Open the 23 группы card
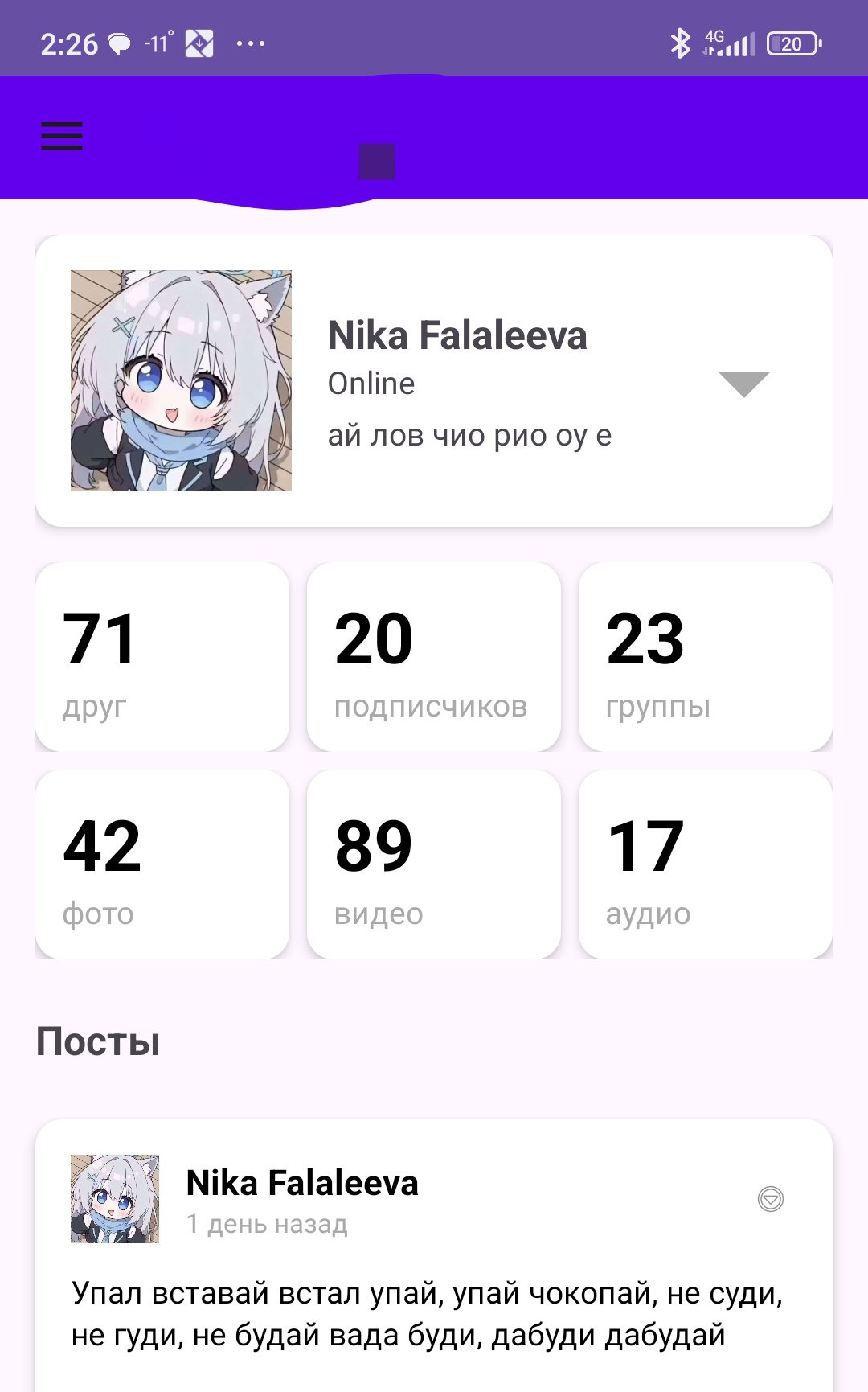 [x=705, y=657]
